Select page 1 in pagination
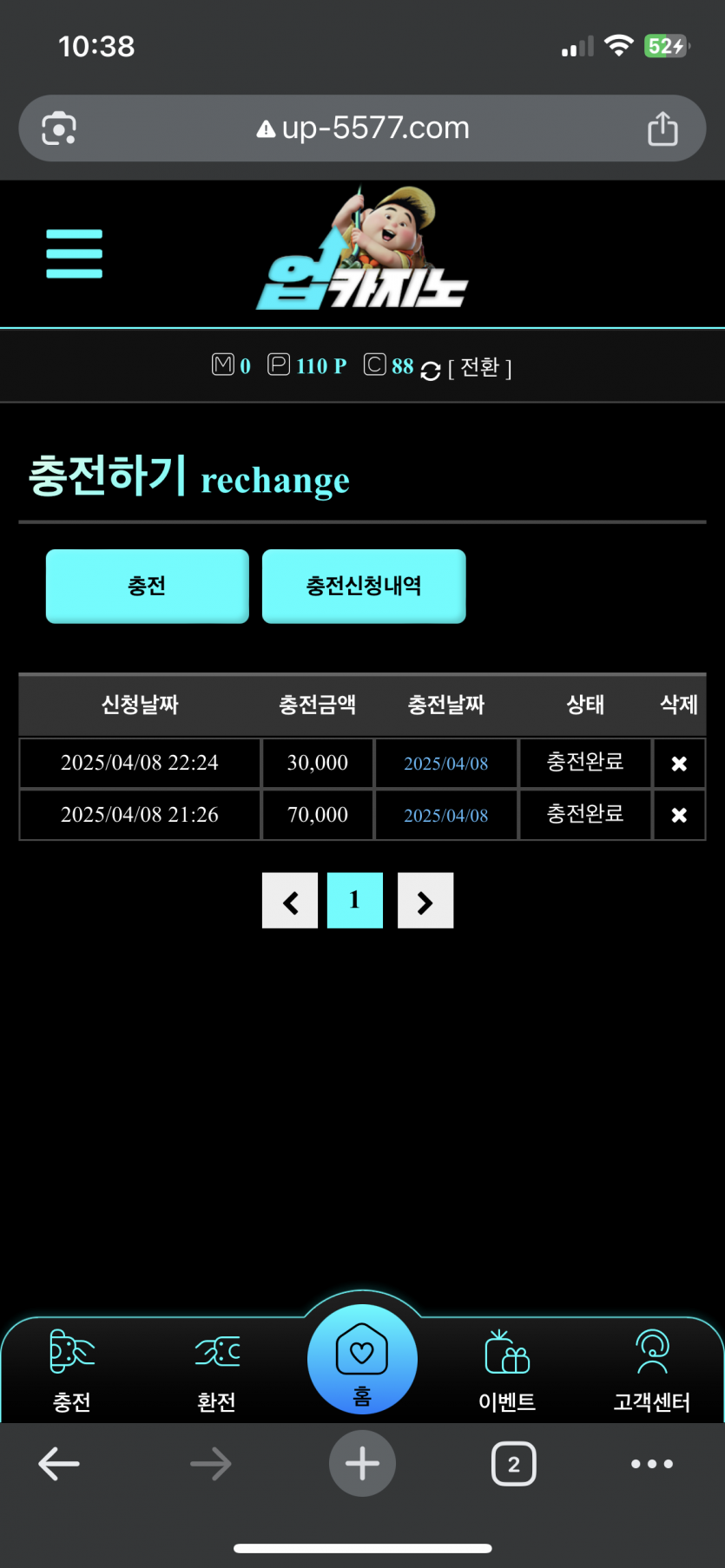Viewport: 725px width, 1568px height. [354, 901]
